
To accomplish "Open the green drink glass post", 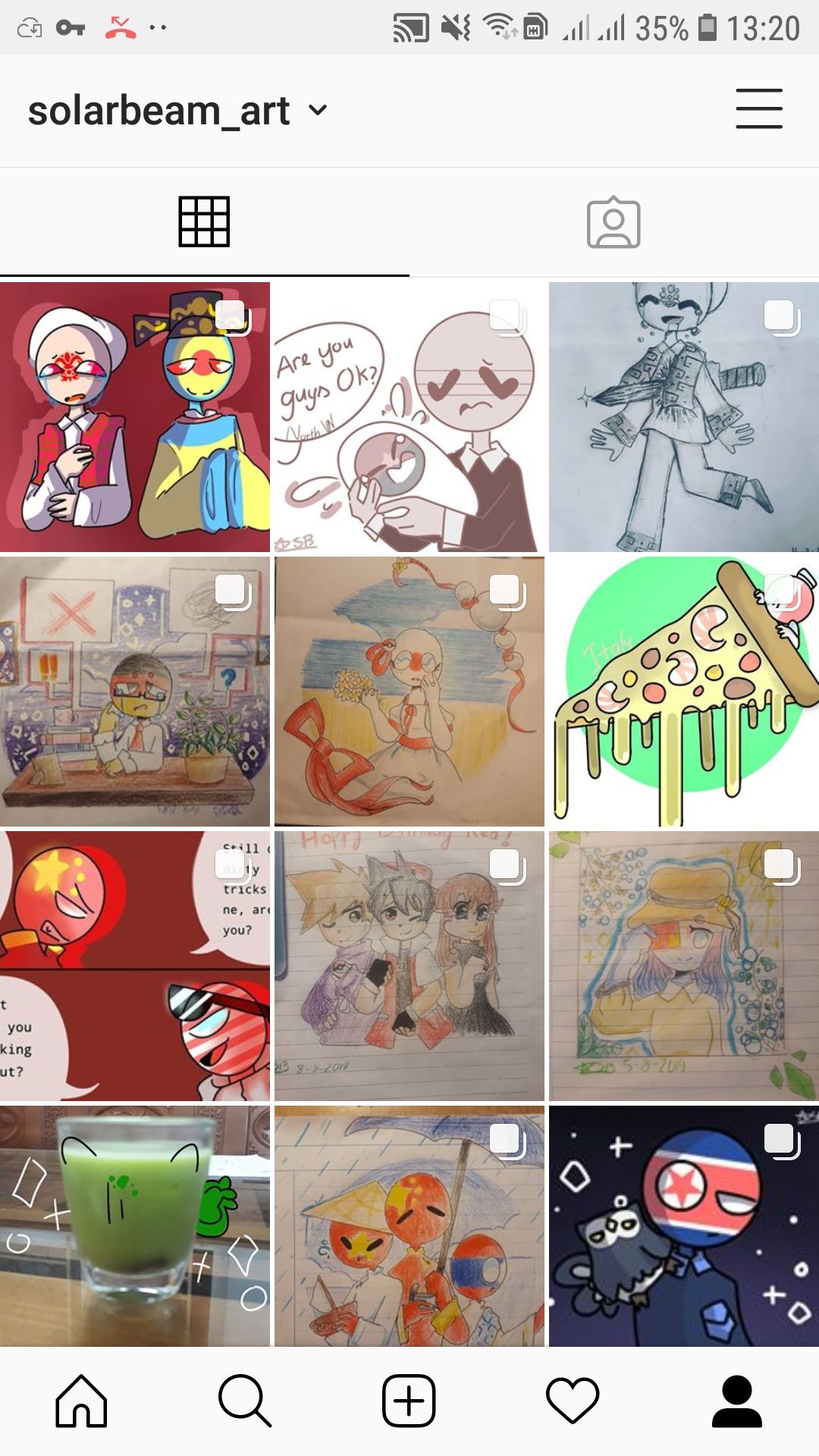I will [x=135, y=1226].
